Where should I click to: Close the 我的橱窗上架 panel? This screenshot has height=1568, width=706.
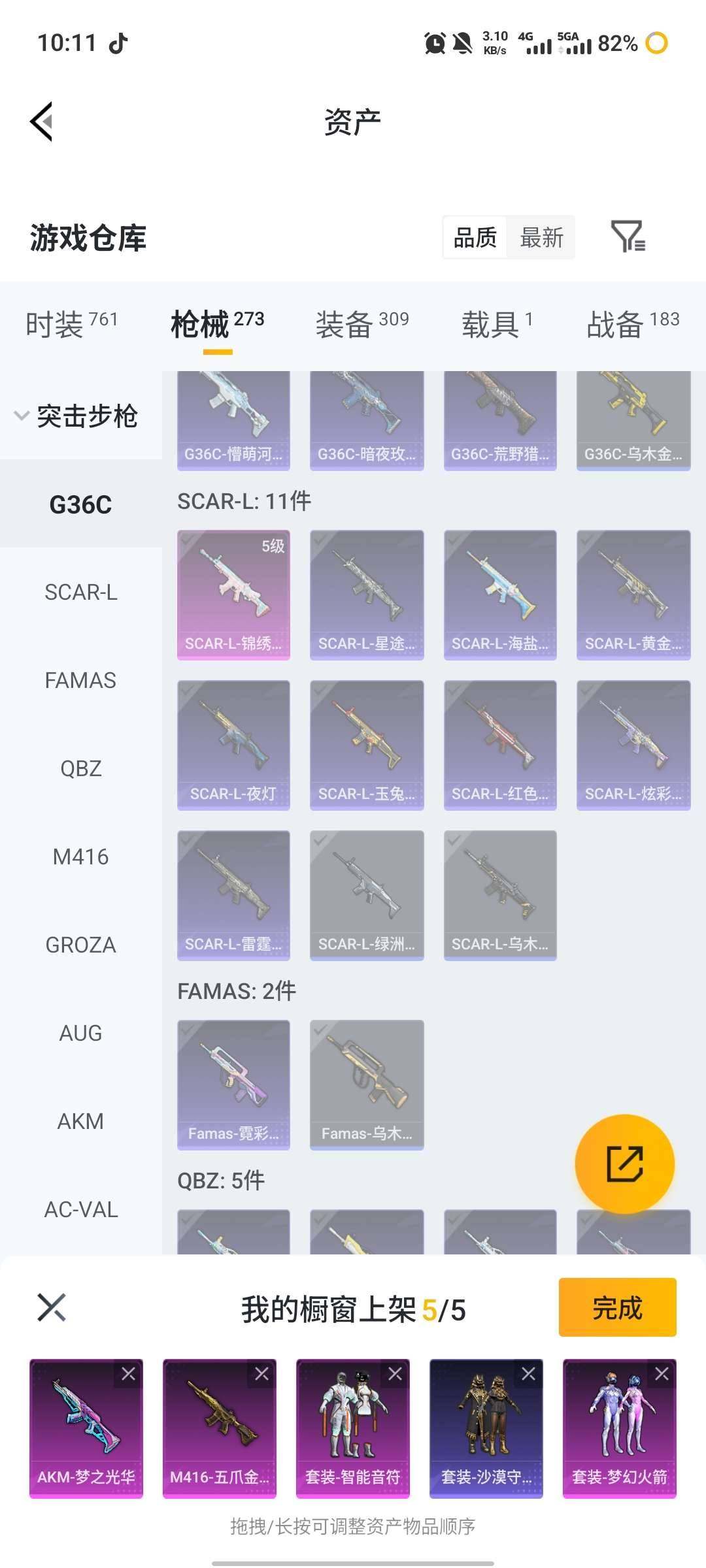pyautogui.click(x=52, y=1307)
